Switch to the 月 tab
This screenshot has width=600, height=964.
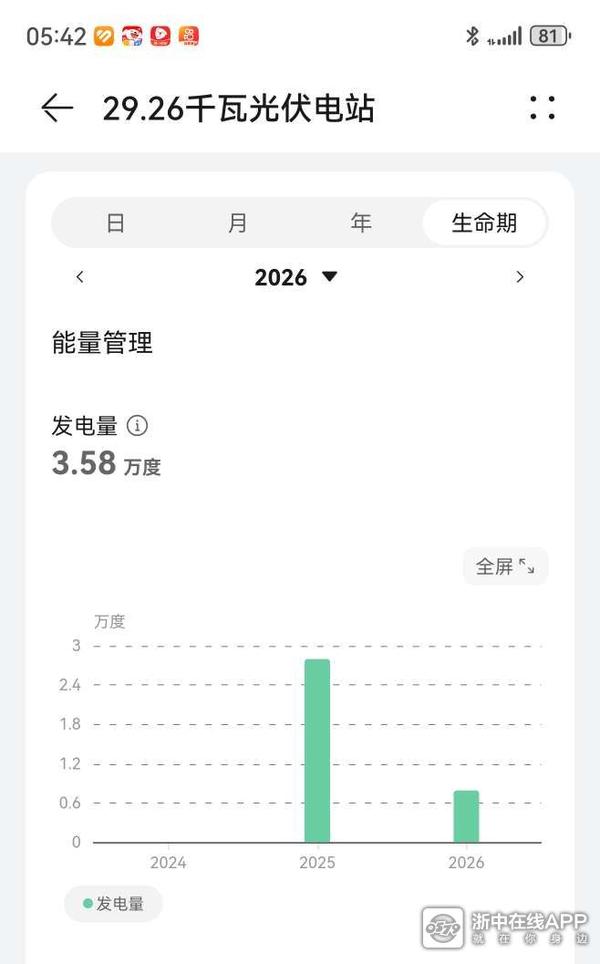pos(237,222)
